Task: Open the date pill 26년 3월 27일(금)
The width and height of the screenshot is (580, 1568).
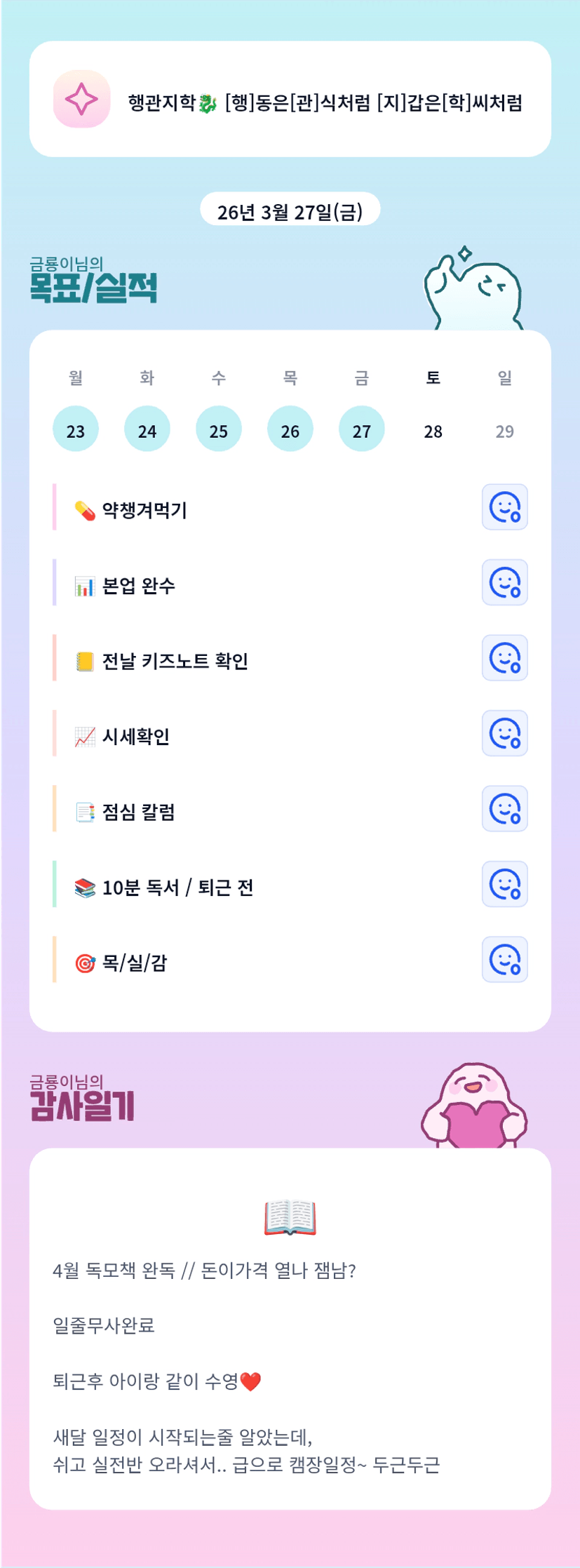Action: (290, 210)
